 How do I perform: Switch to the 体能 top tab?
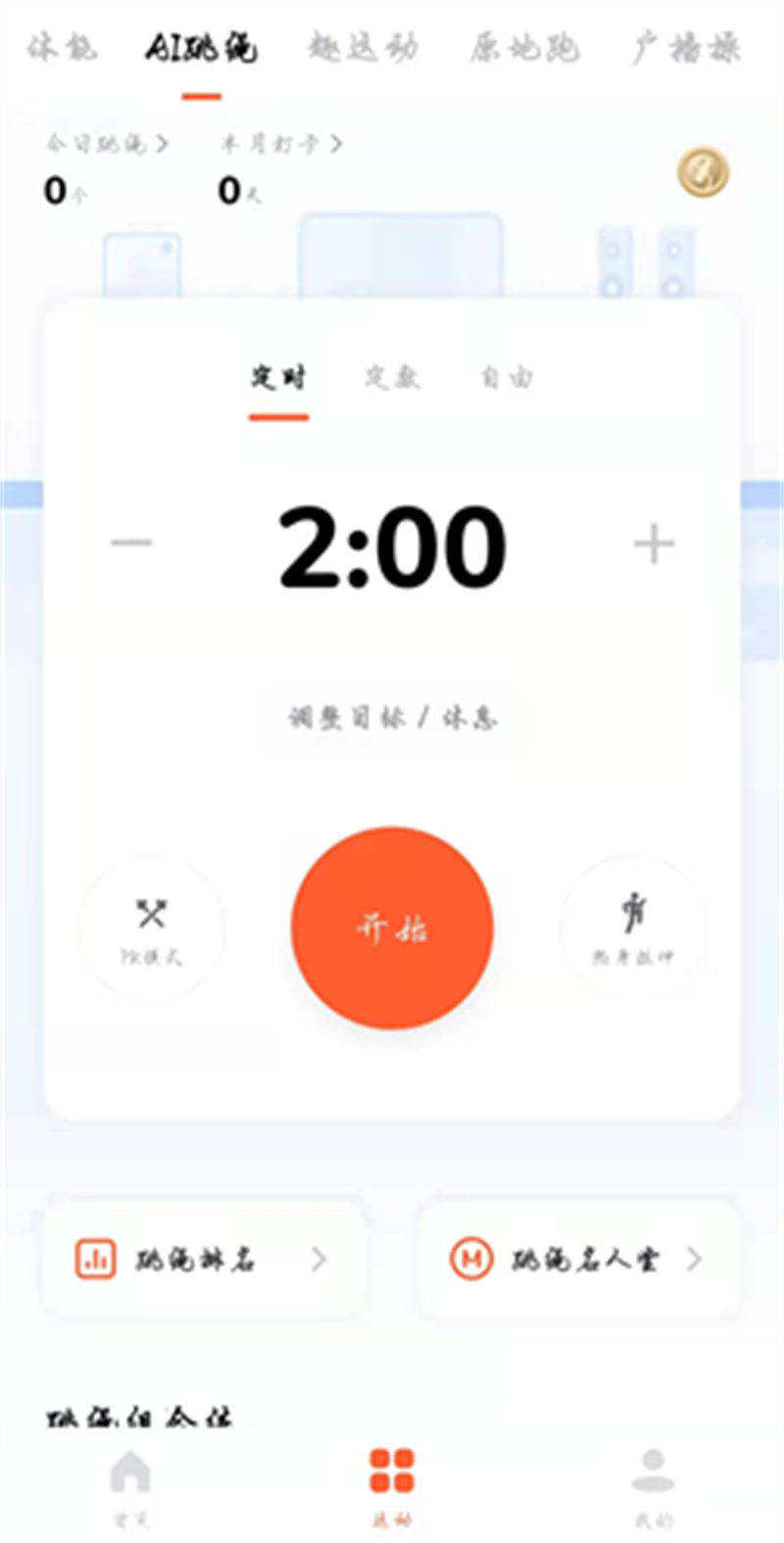click(61, 47)
